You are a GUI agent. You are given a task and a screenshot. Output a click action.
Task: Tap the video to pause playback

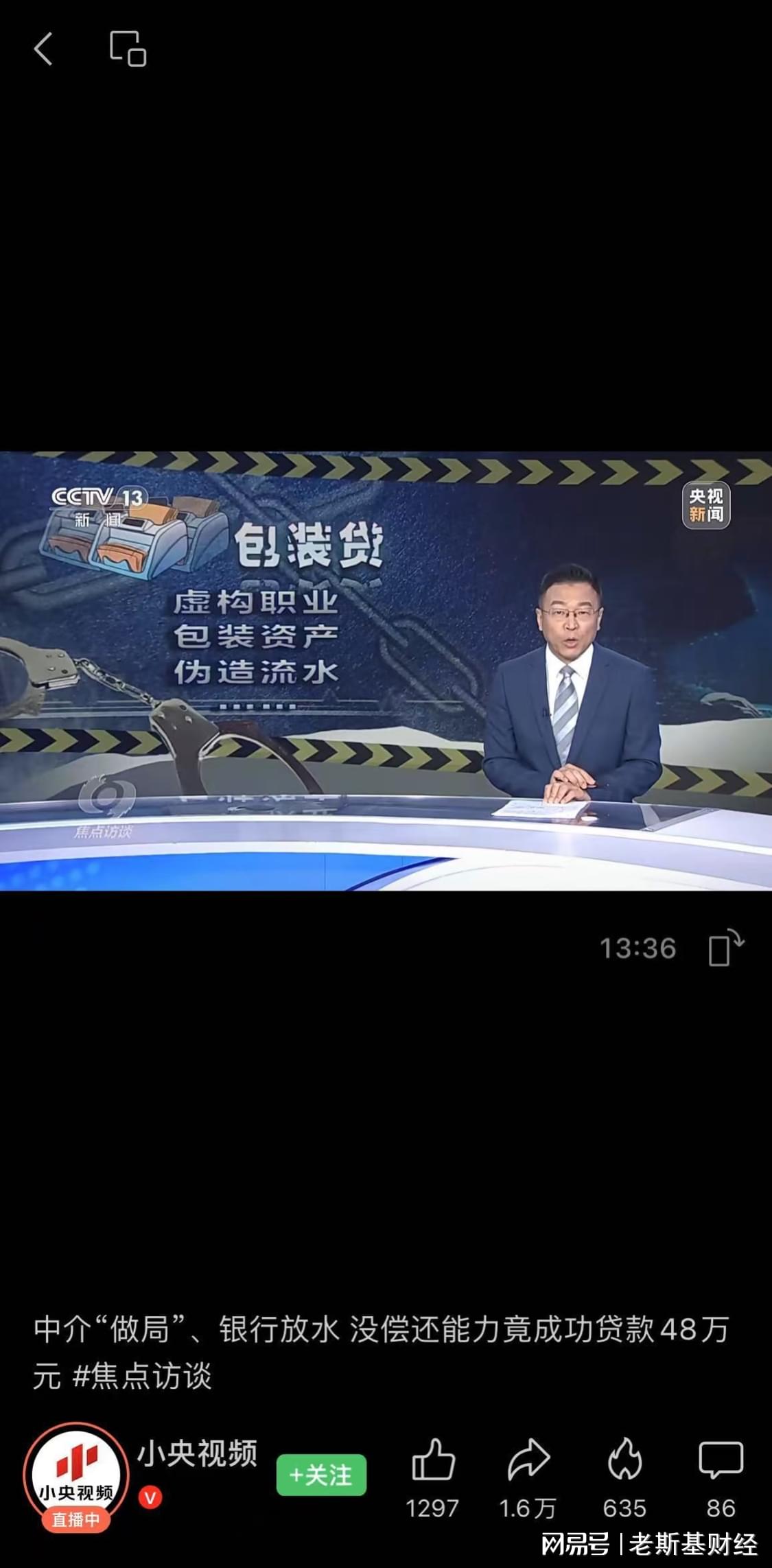click(x=386, y=670)
